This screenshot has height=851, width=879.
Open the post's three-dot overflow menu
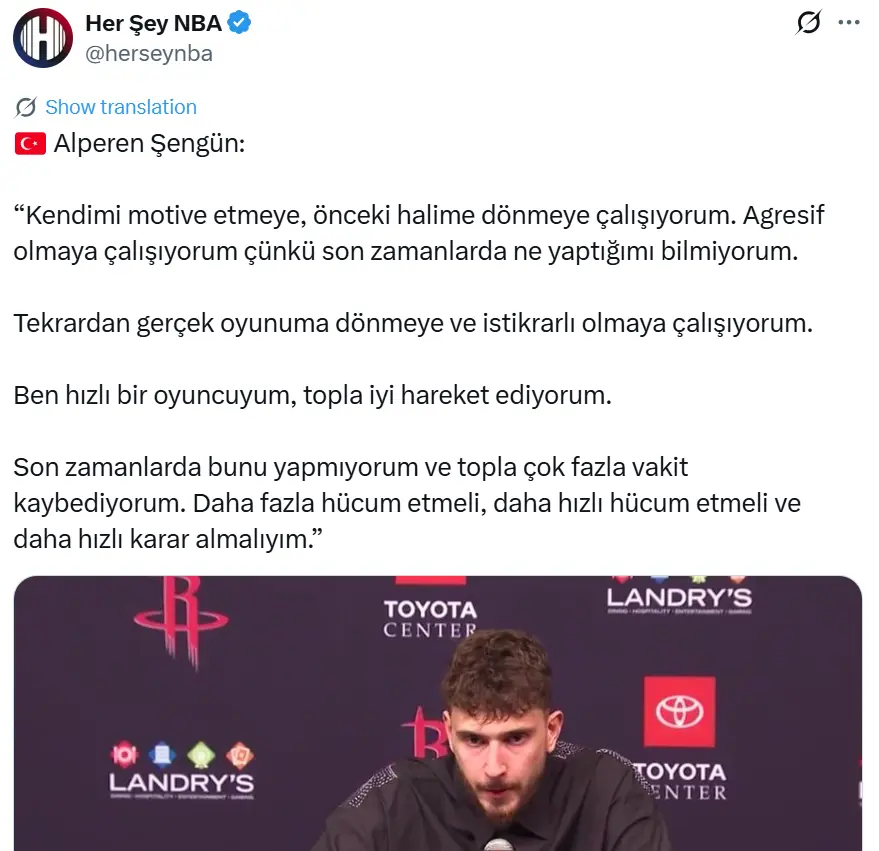848,22
